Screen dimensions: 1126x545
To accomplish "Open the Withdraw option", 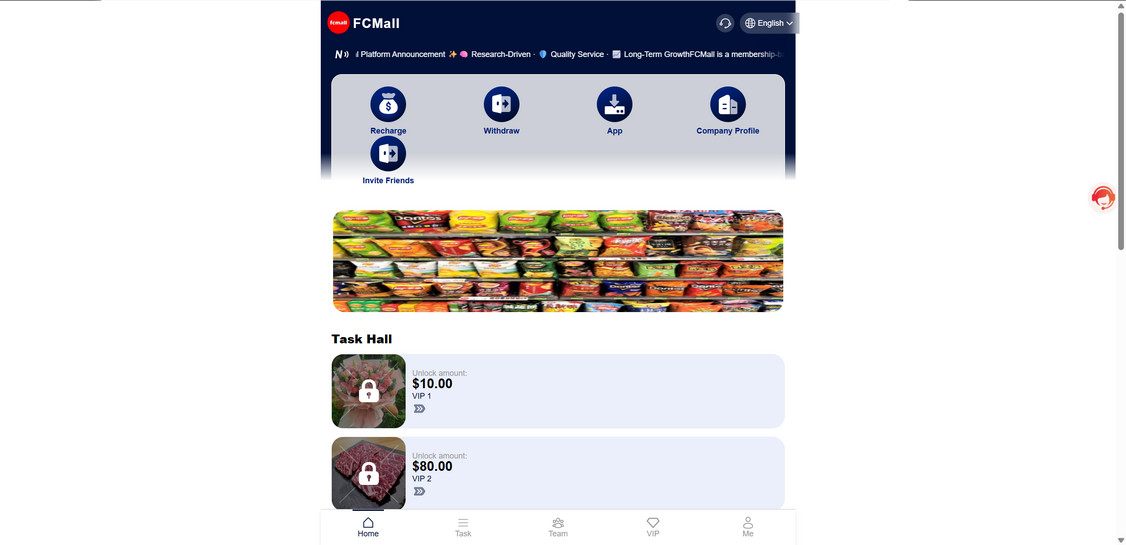I will click(501, 110).
